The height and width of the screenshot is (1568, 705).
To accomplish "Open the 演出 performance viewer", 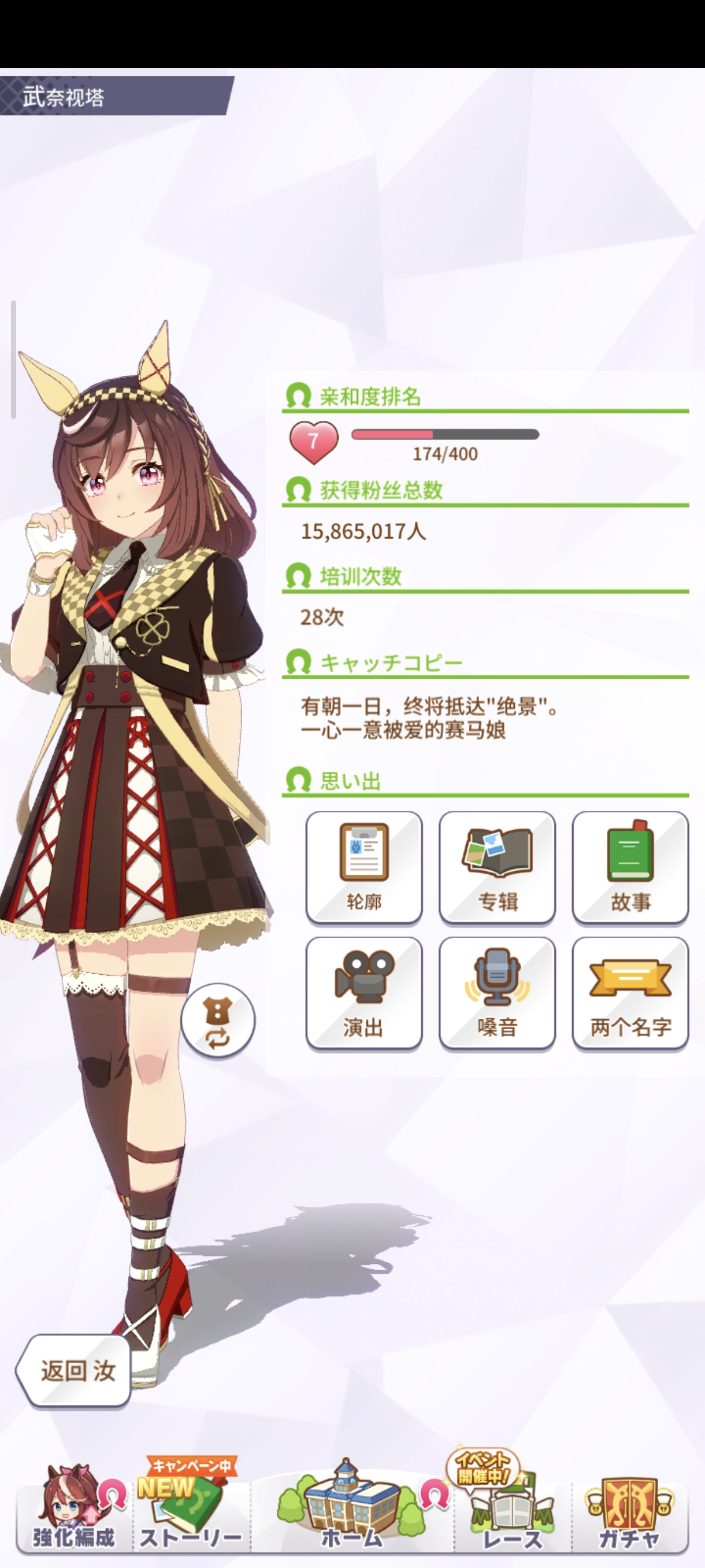I will click(363, 993).
